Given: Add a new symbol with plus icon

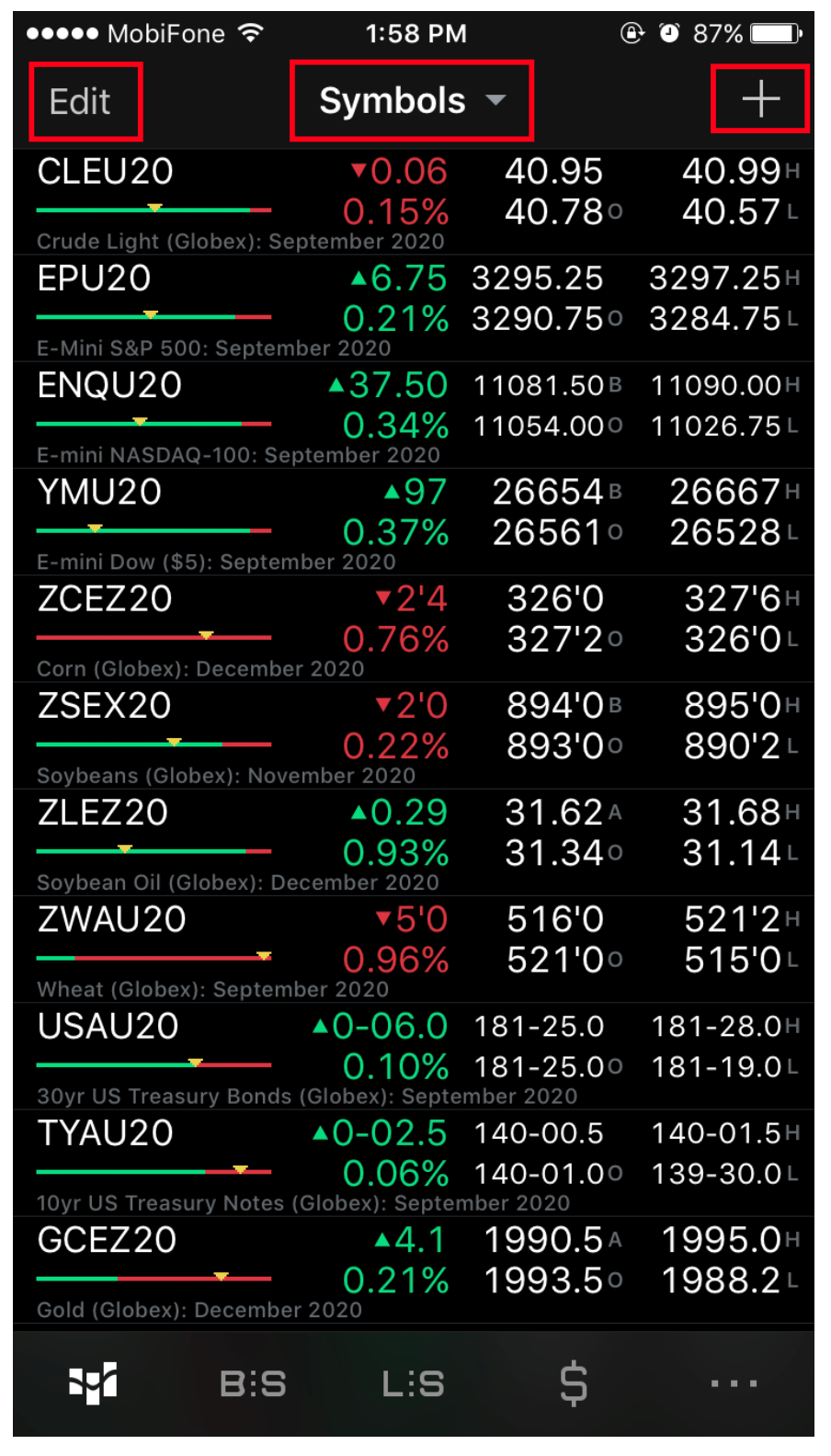Looking at the screenshot, I should 760,99.
